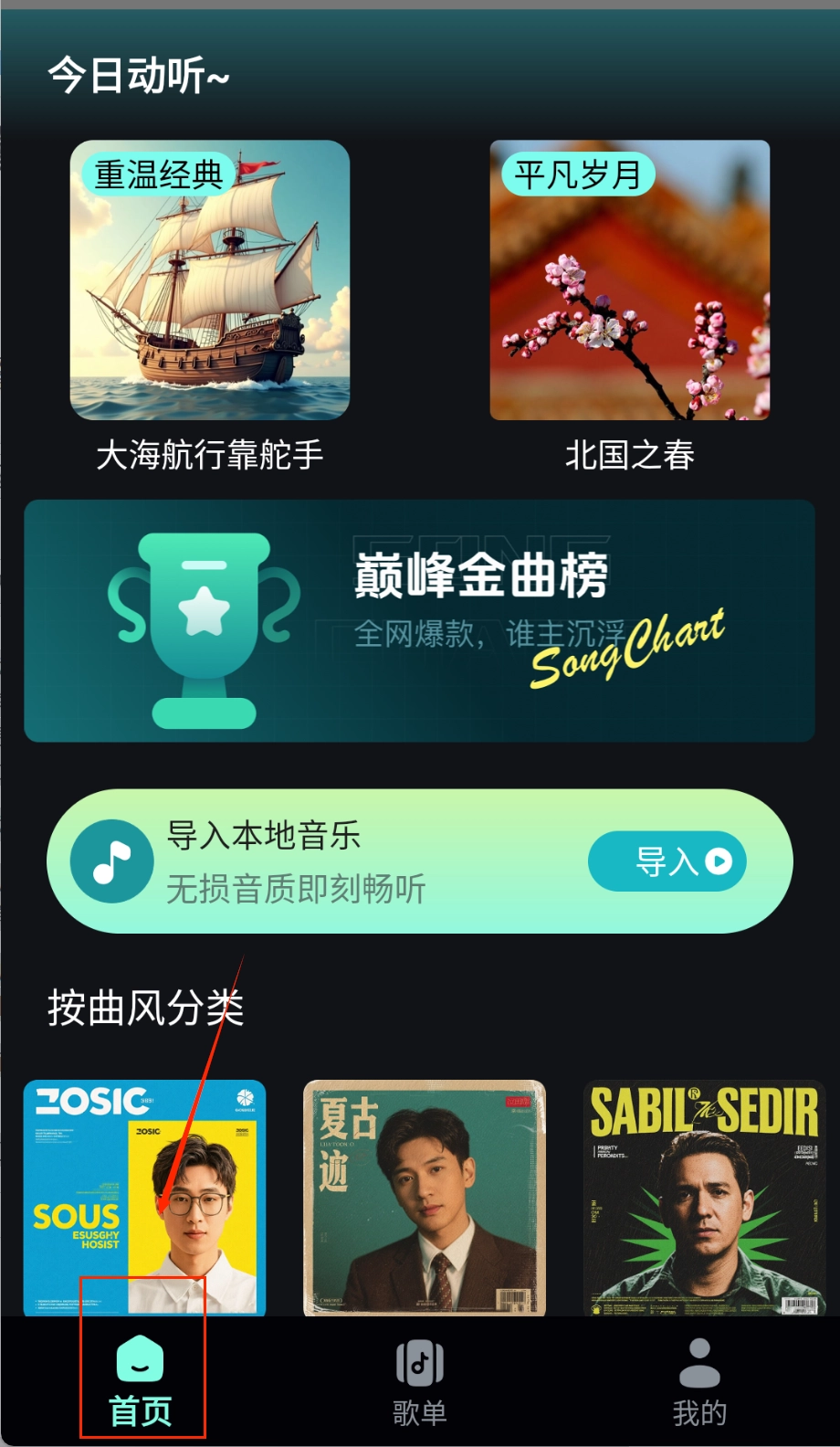Switch to the 歌单 tab
Image resolution: width=840 pixels, height=1447 pixels.
pos(420,1381)
